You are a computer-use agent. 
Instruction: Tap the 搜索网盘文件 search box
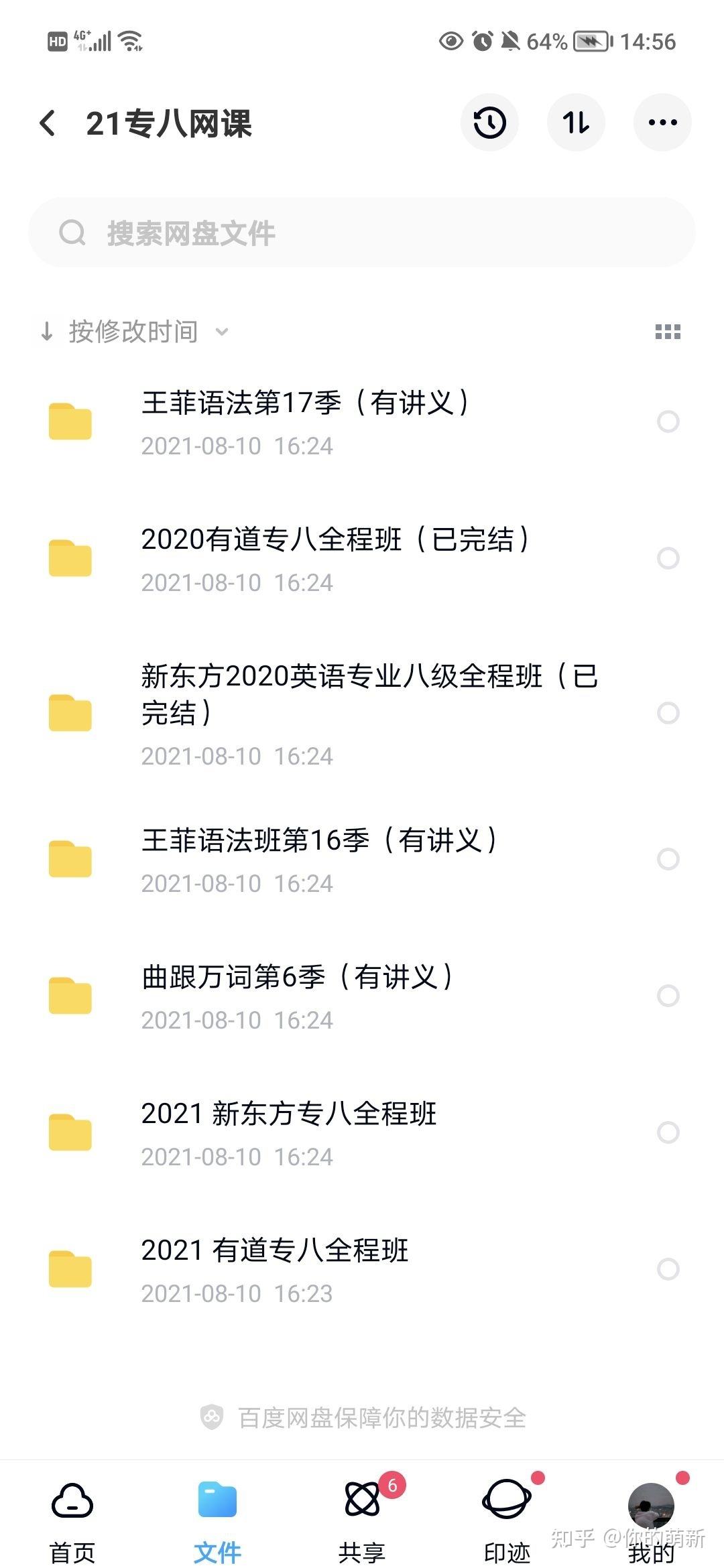coord(362,233)
